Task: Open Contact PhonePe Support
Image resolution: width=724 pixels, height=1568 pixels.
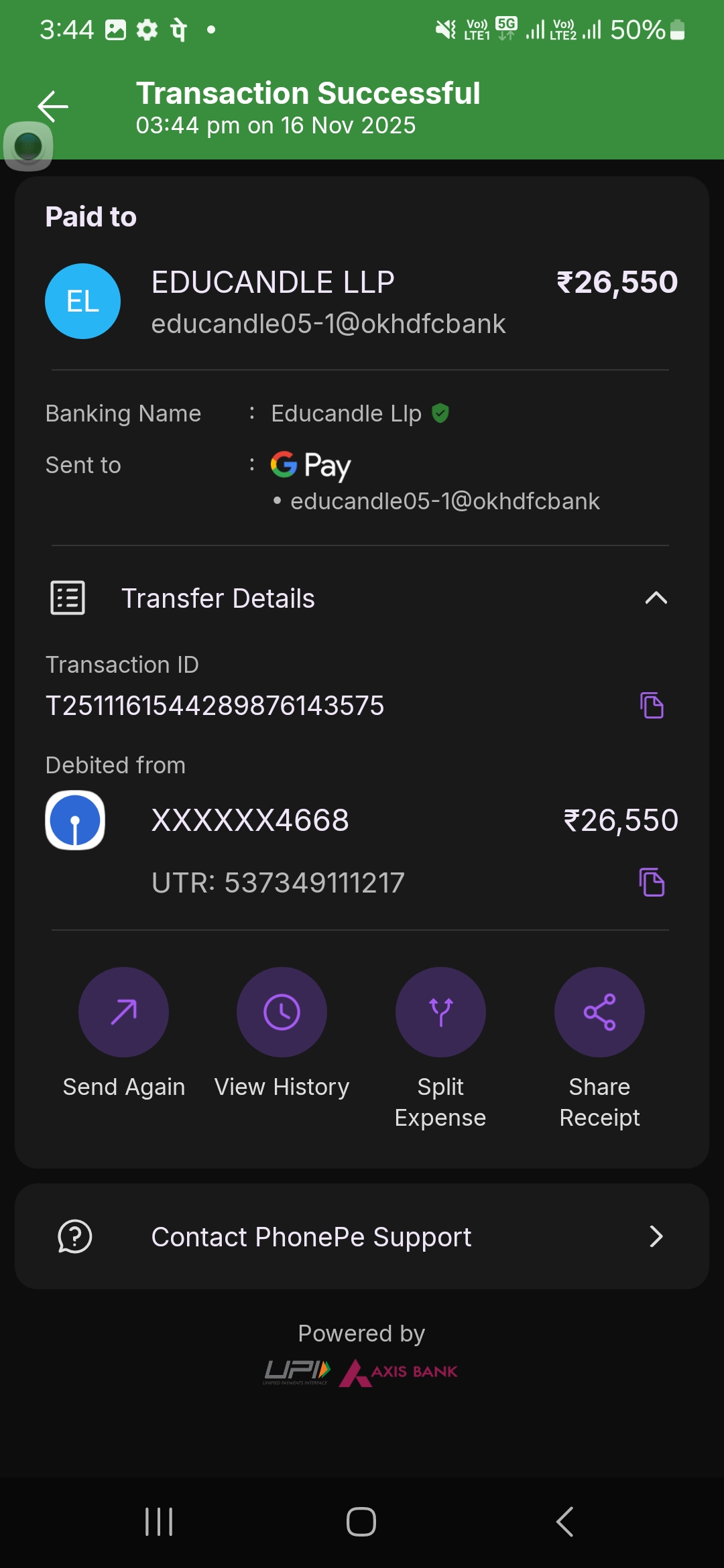Action: [362, 1236]
